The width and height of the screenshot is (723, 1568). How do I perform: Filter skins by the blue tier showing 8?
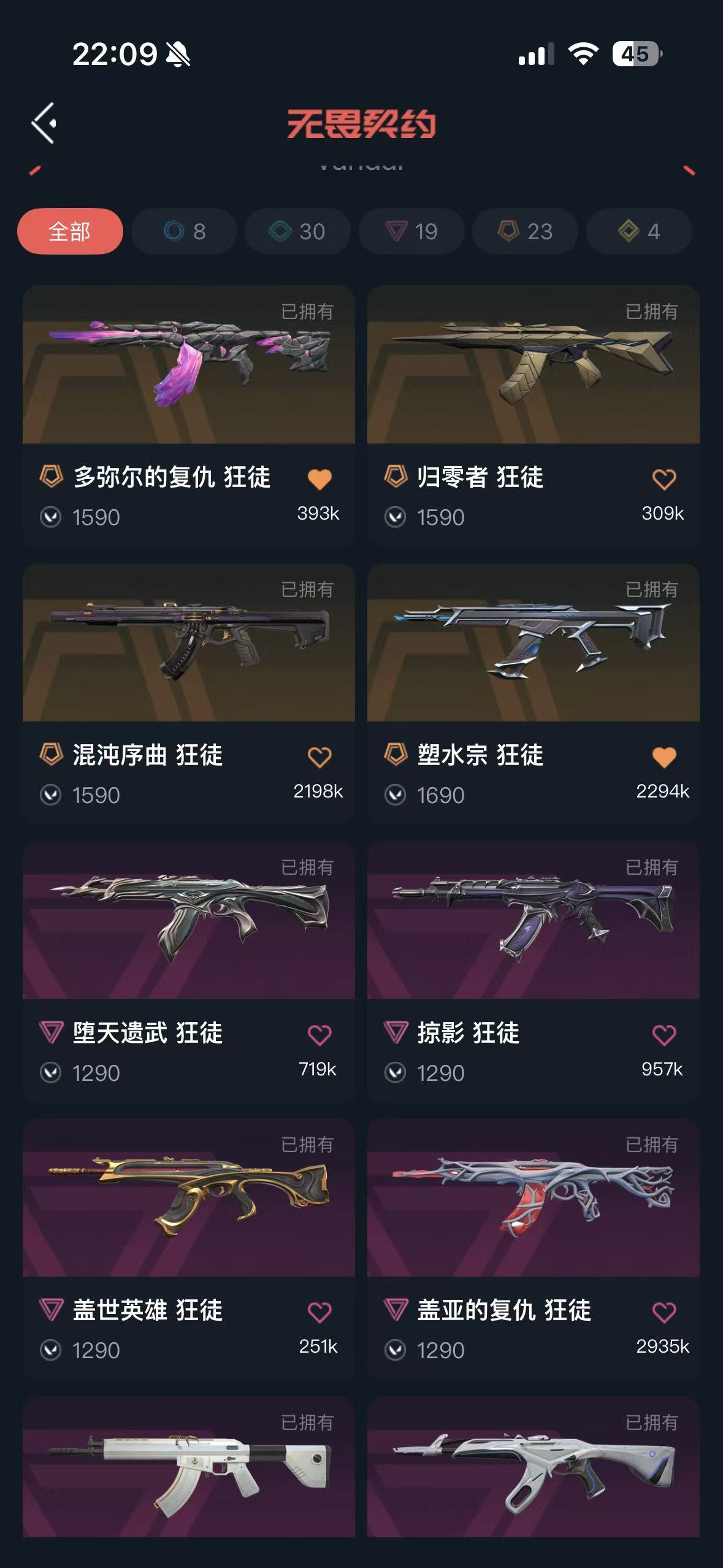tap(184, 231)
